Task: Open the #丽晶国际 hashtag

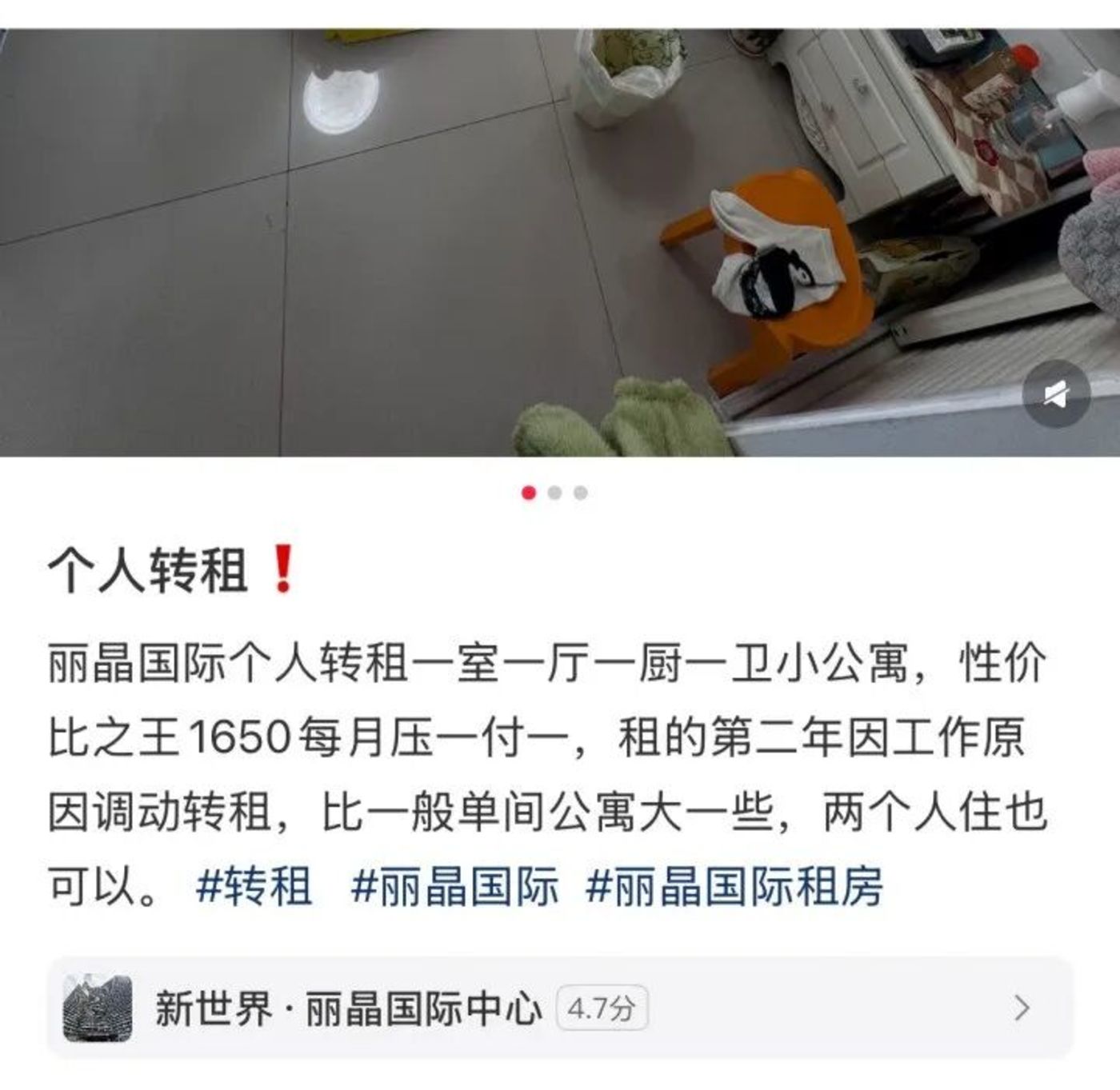Action: [454, 886]
